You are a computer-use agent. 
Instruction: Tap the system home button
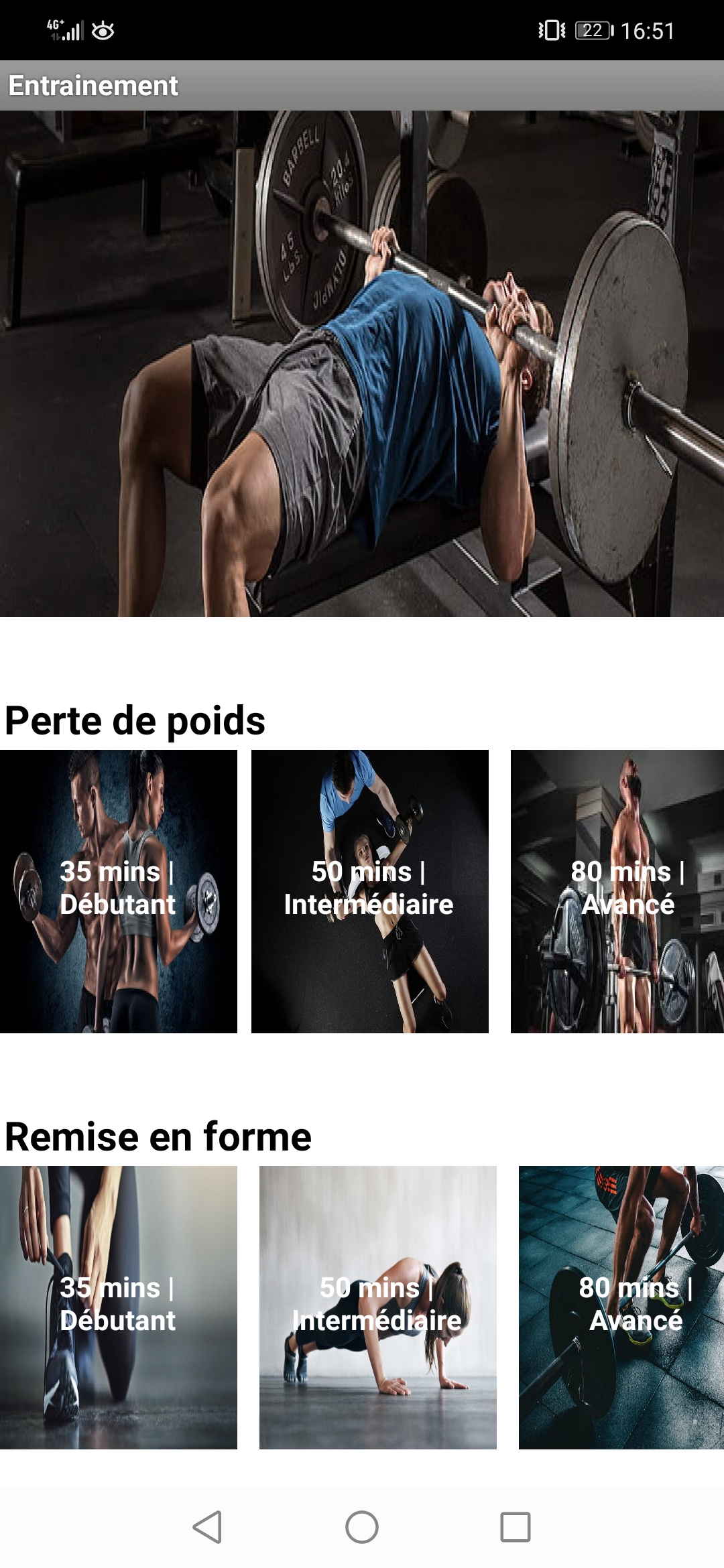[x=362, y=1527]
